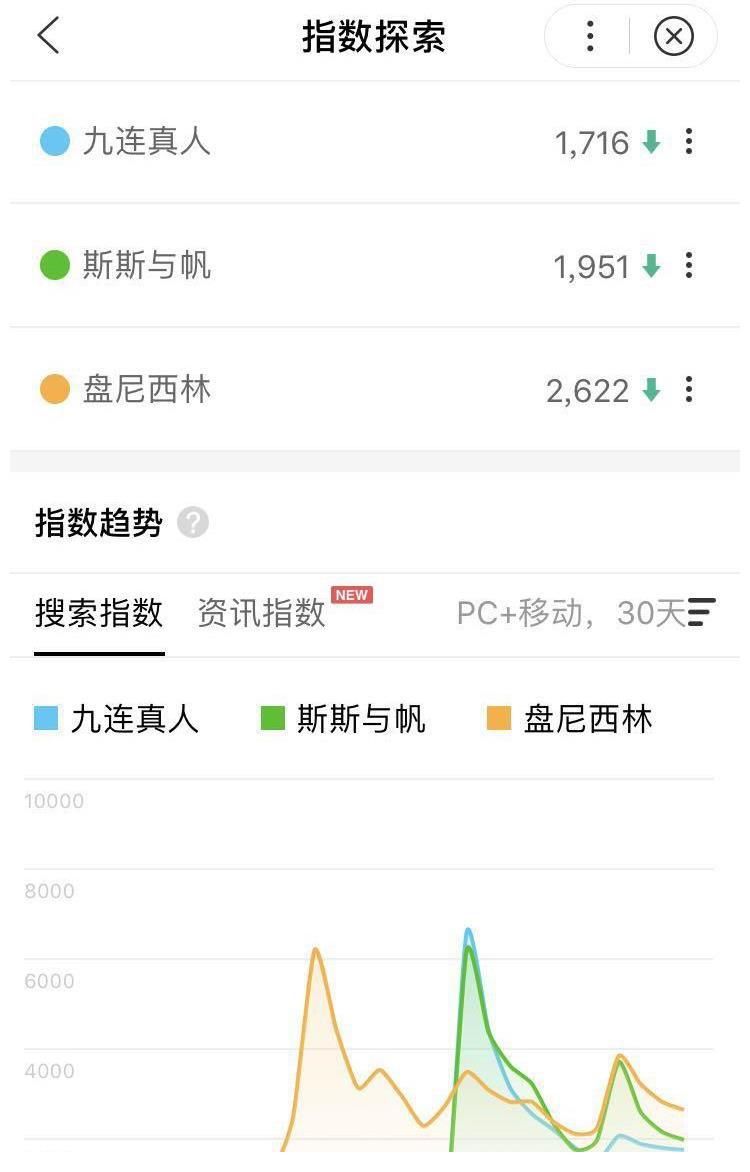Screen dimensions: 750x1172
Task: Open the three-dot menu in the title bar
Action: pyautogui.click(x=589, y=36)
